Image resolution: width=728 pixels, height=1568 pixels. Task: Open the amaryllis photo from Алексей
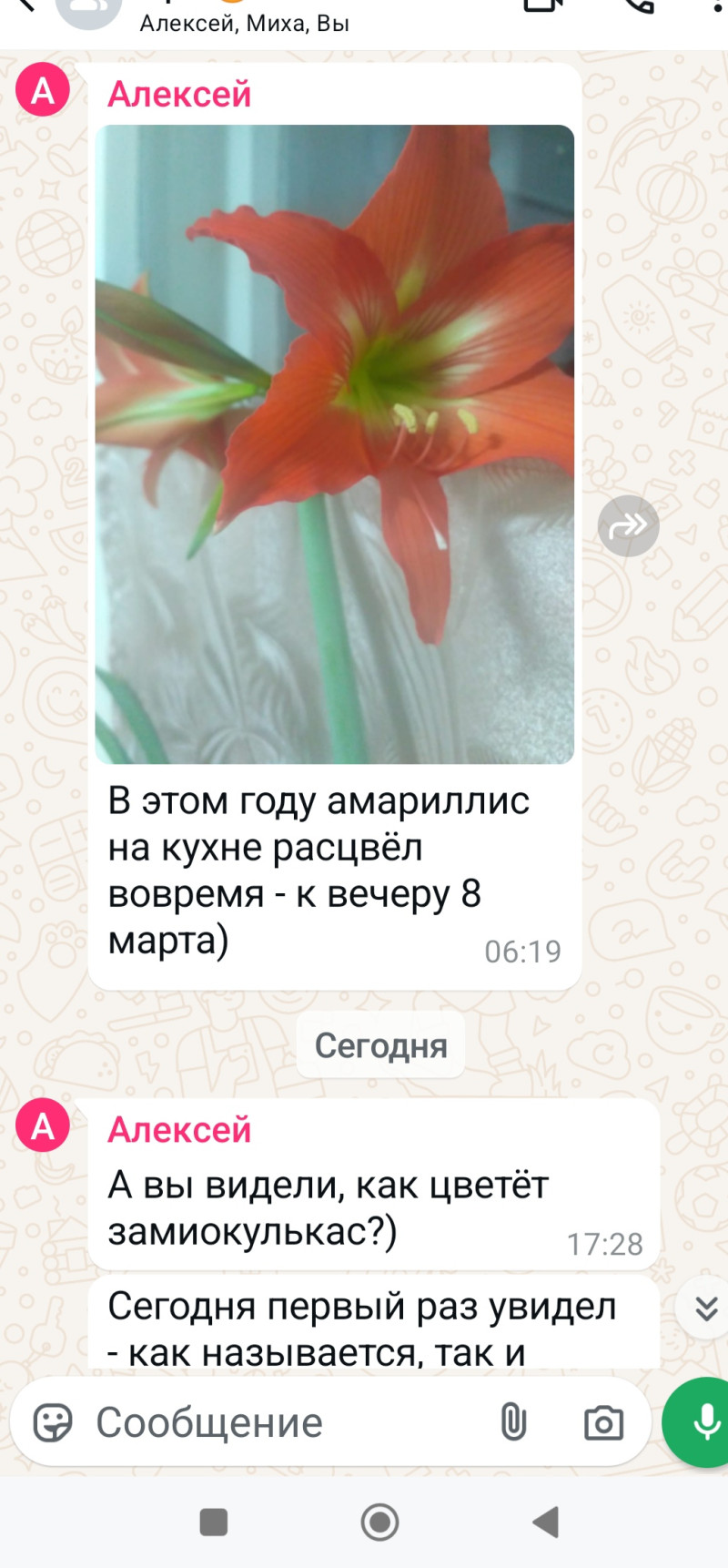334,443
